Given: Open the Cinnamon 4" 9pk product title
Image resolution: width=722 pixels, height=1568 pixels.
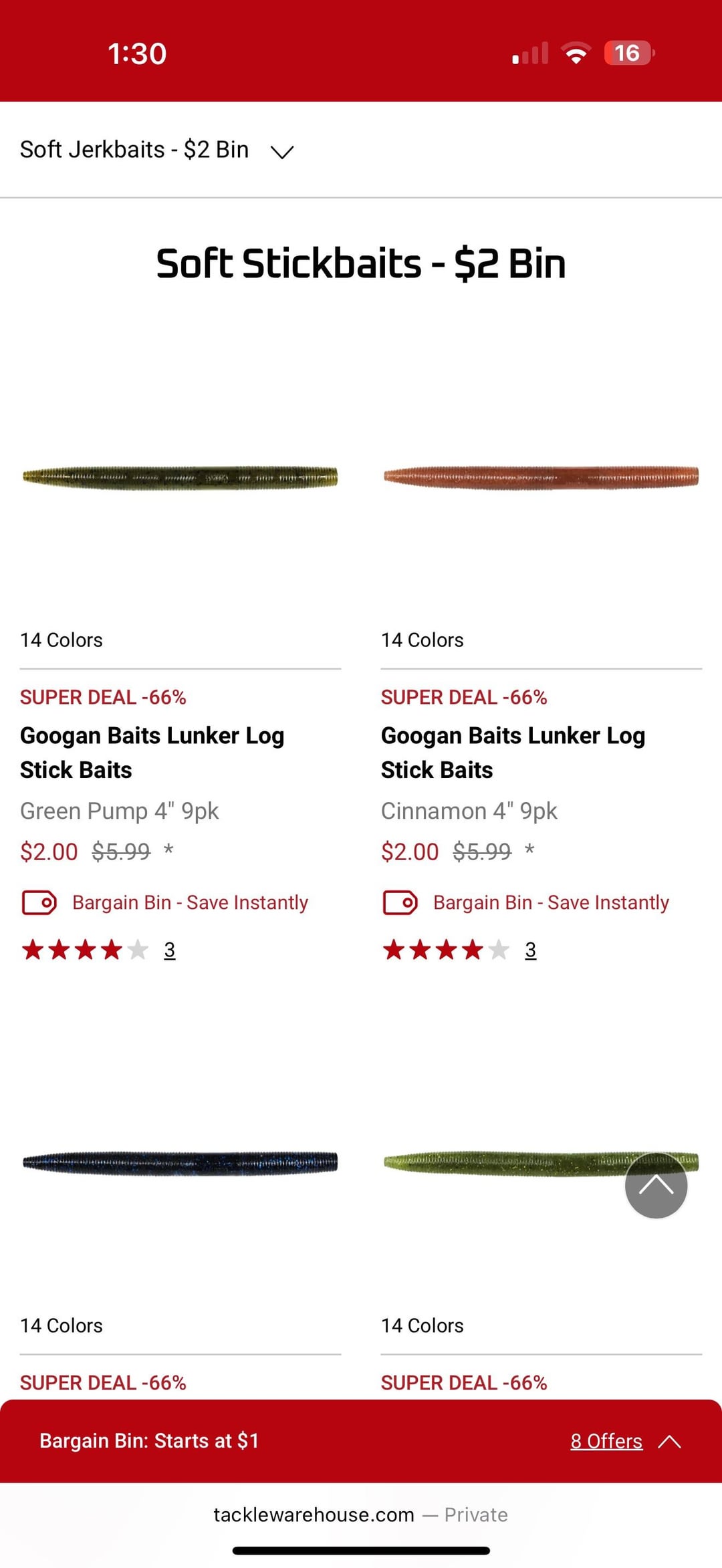Looking at the screenshot, I should (x=513, y=753).
